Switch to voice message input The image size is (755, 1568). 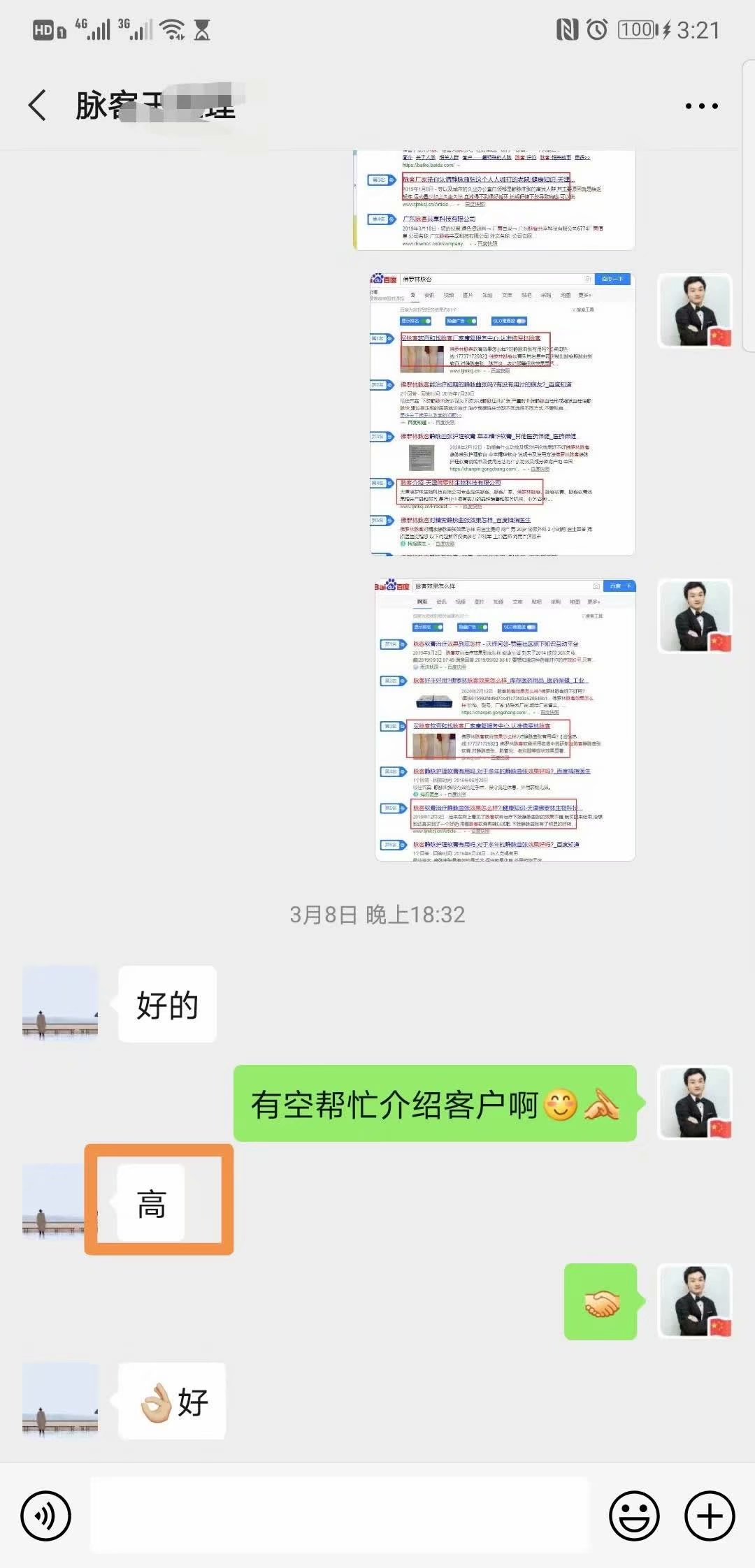pyautogui.click(x=46, y=1516)
